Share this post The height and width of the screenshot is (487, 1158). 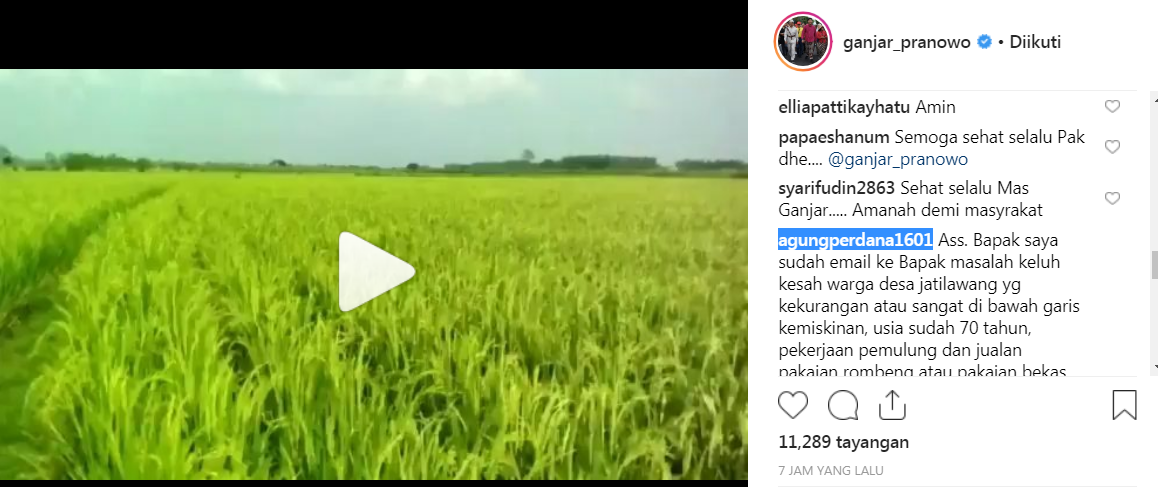click(891, 405)
